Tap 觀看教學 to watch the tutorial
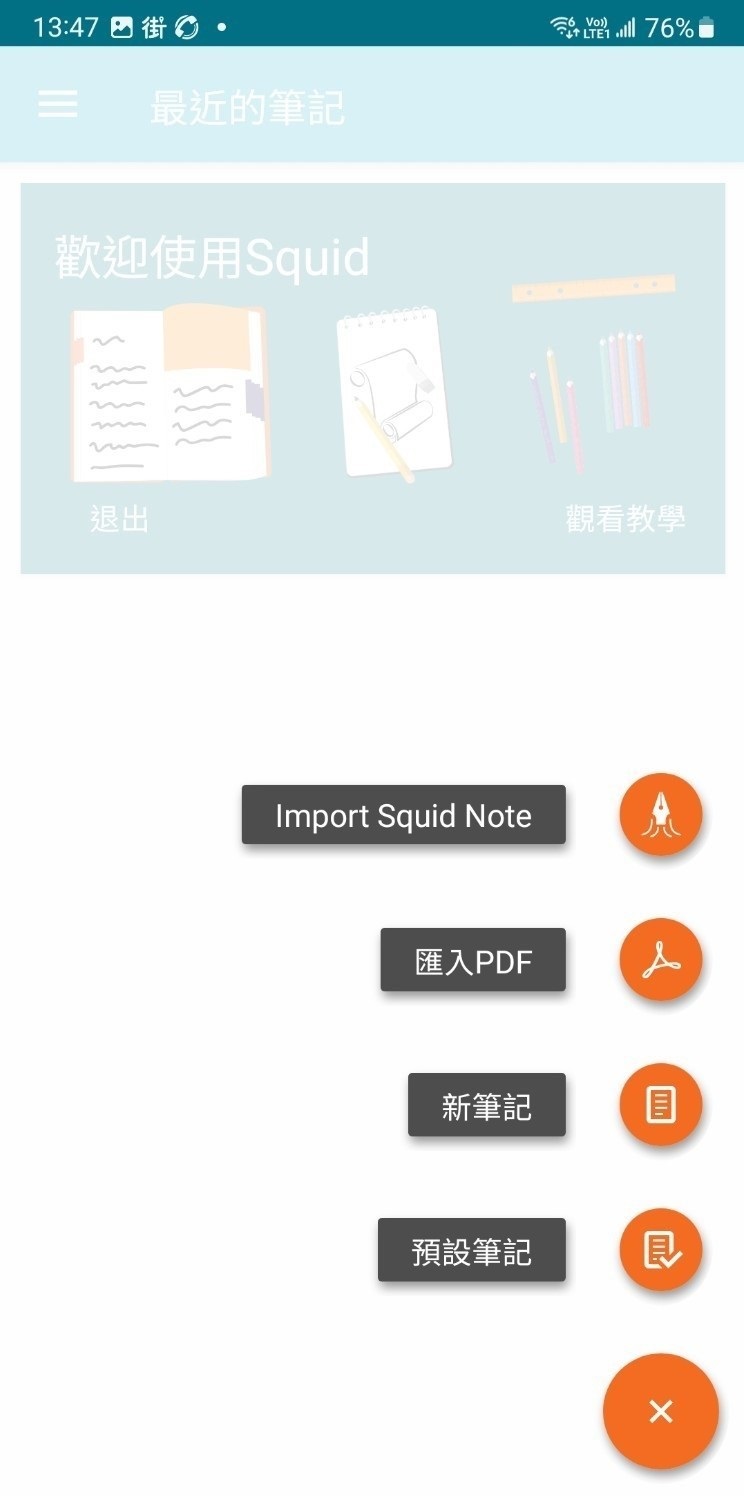744x1496 pixels. pyautogui.click(x=625, y=519)
